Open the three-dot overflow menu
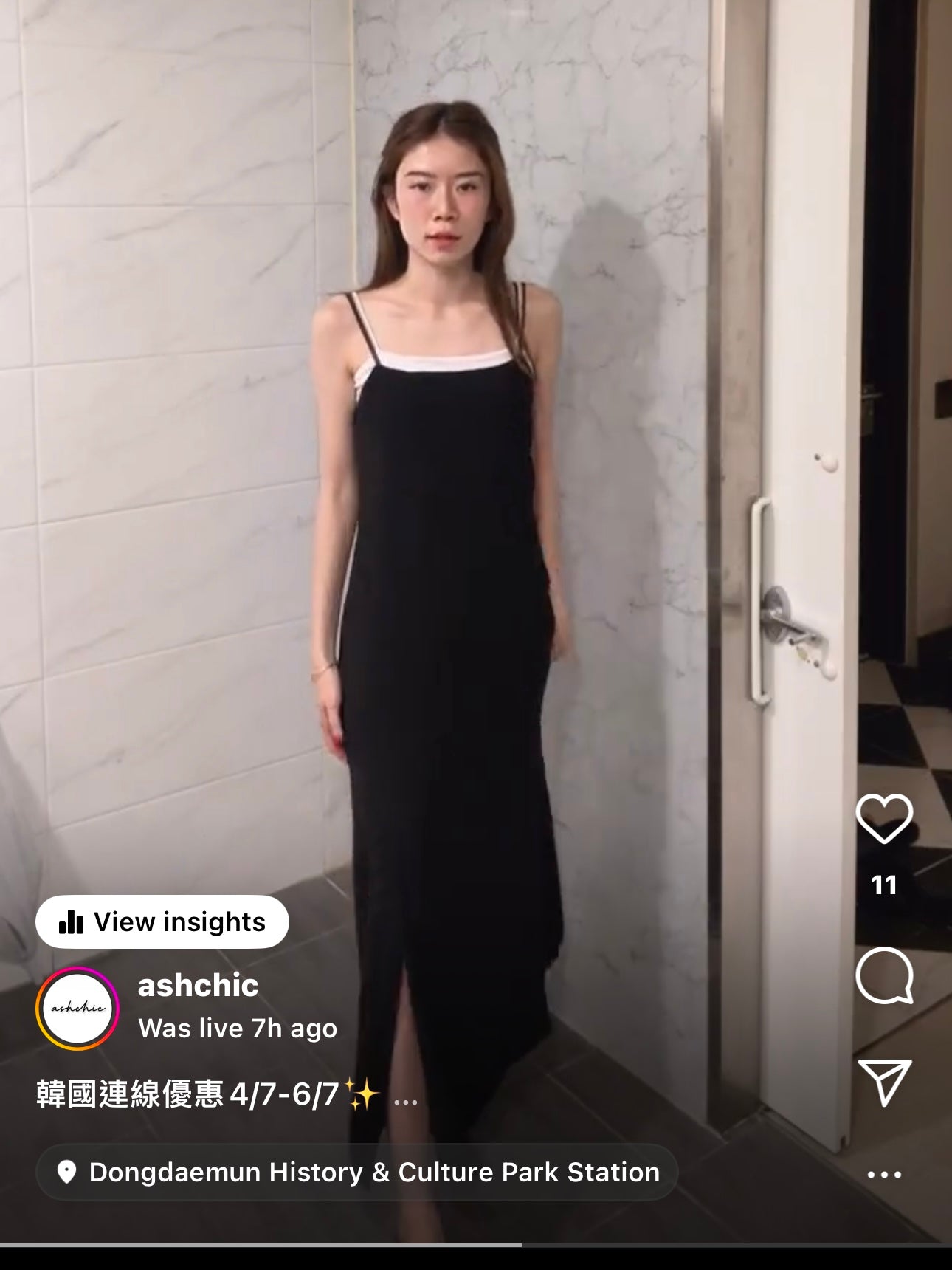Image resolution: width=952 pixels, height=1270 pixels. (884, 1175)
